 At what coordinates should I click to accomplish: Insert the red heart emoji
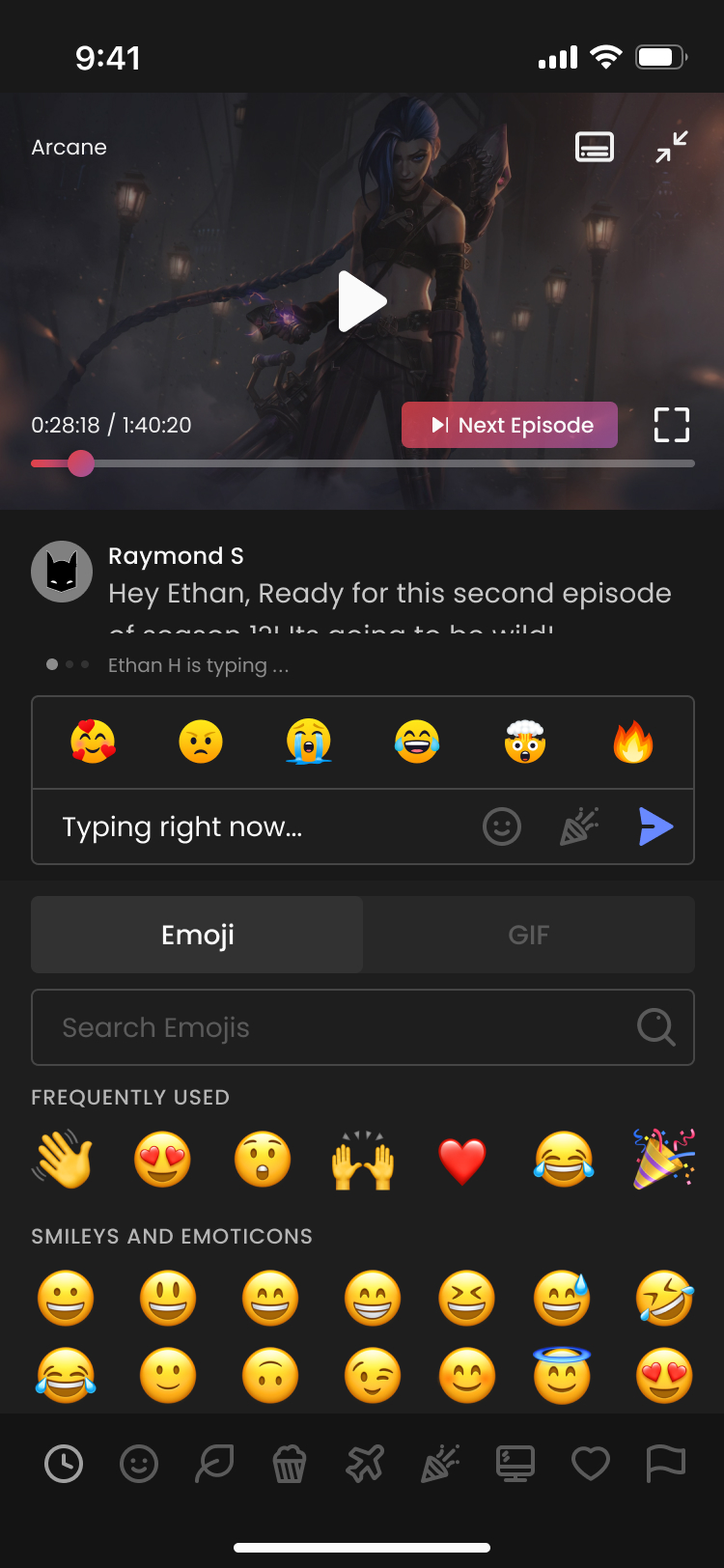pyautogui.click(x=462, y=1160)
